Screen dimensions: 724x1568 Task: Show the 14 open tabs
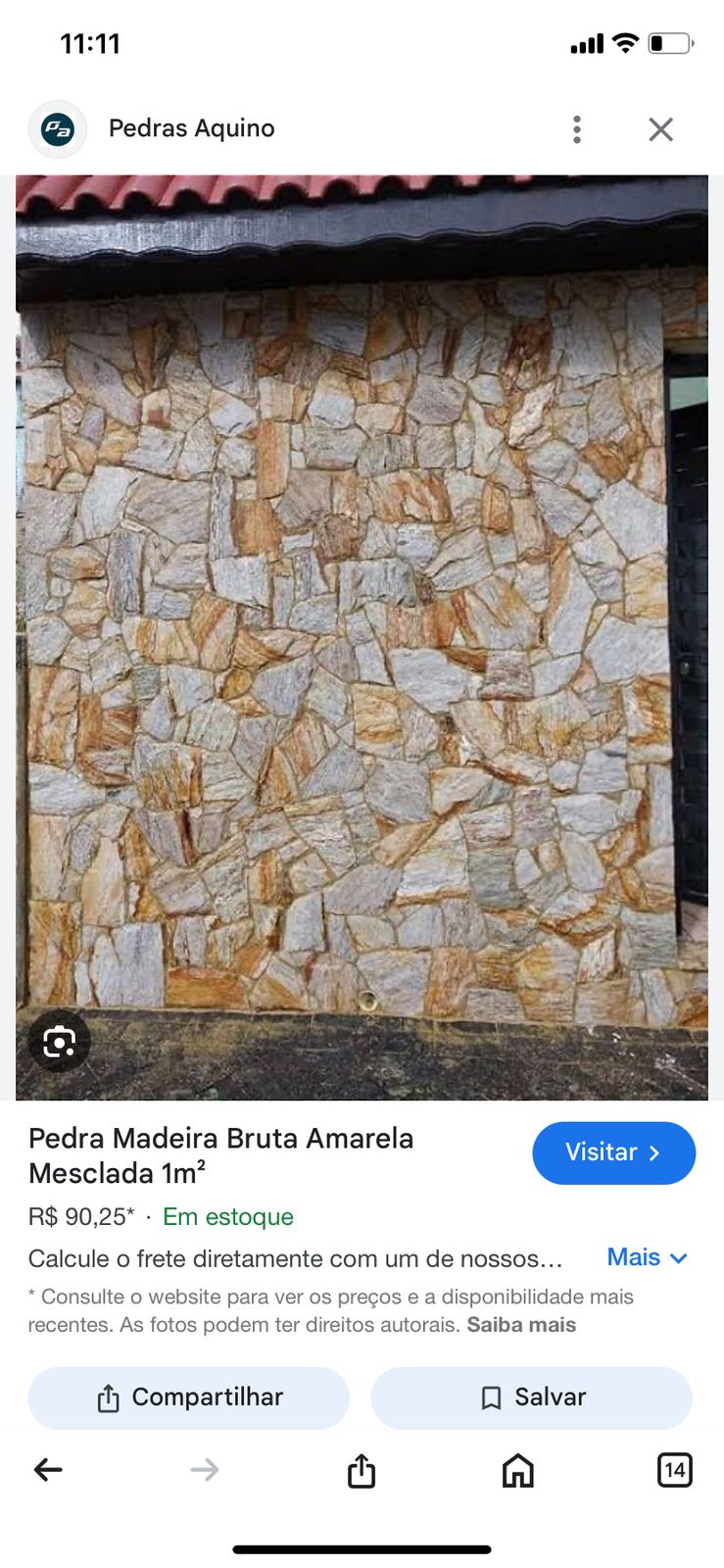tap(674, 1470)
